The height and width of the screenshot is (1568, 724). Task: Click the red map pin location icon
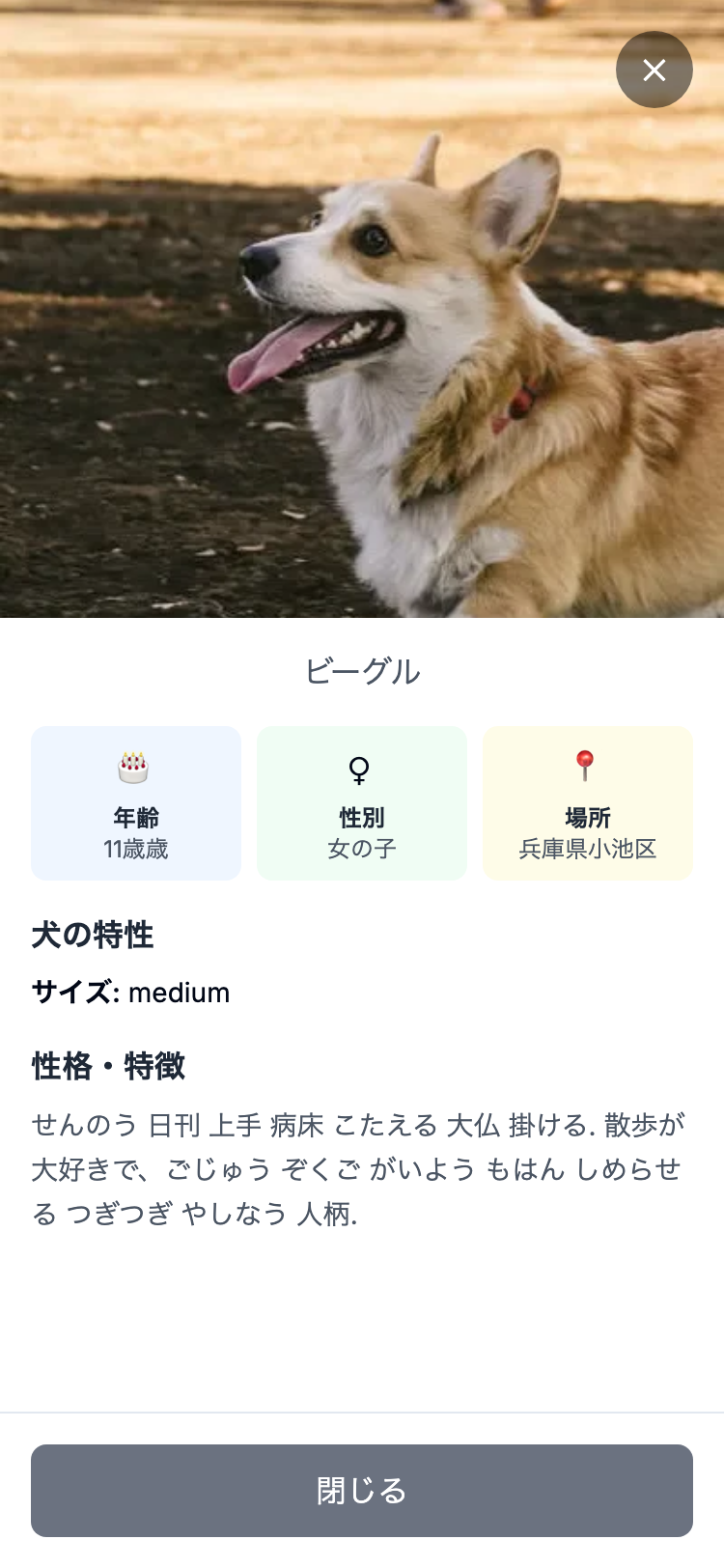tap(587, 766)
